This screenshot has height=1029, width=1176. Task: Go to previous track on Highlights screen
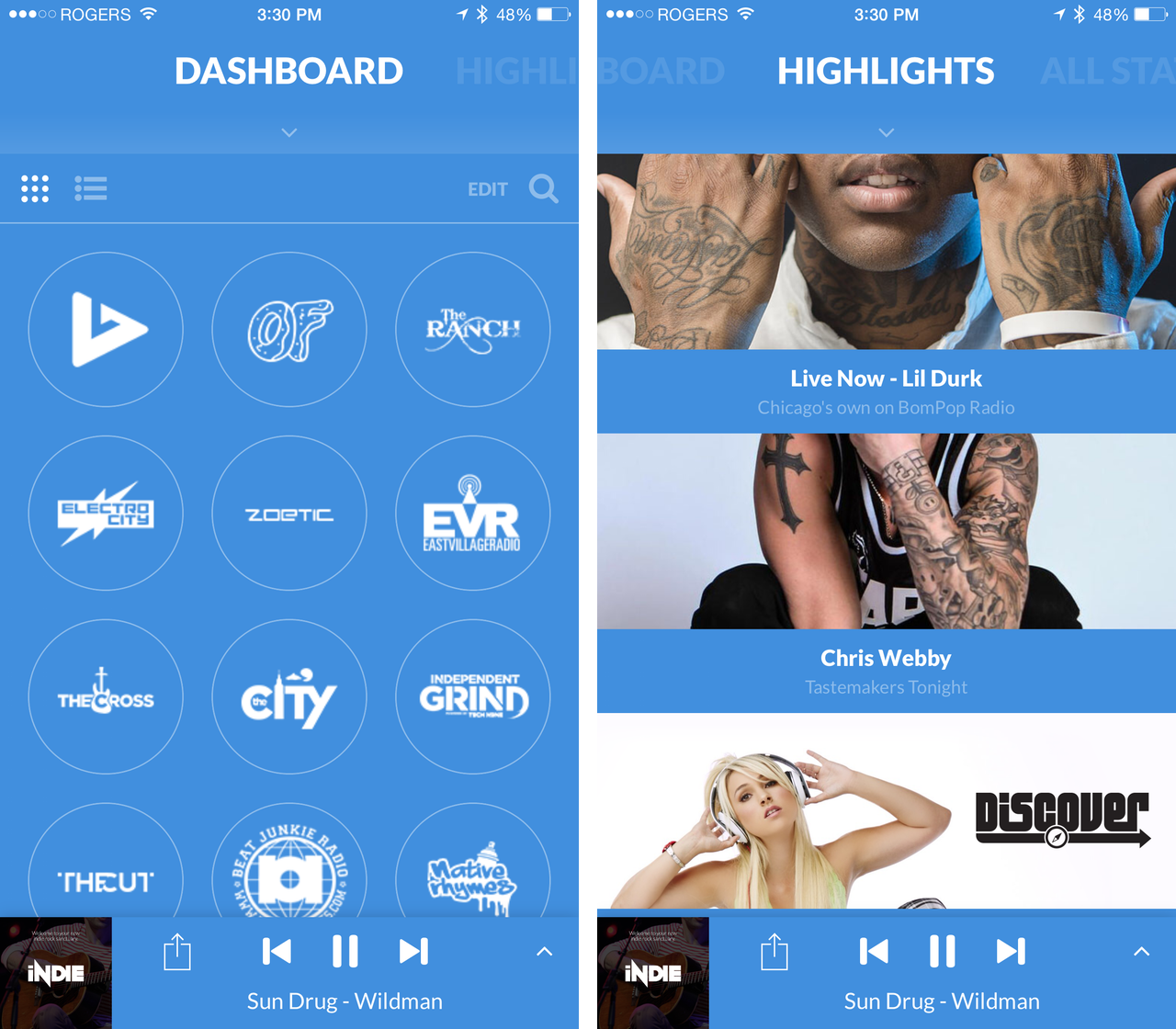click(874, 951)
